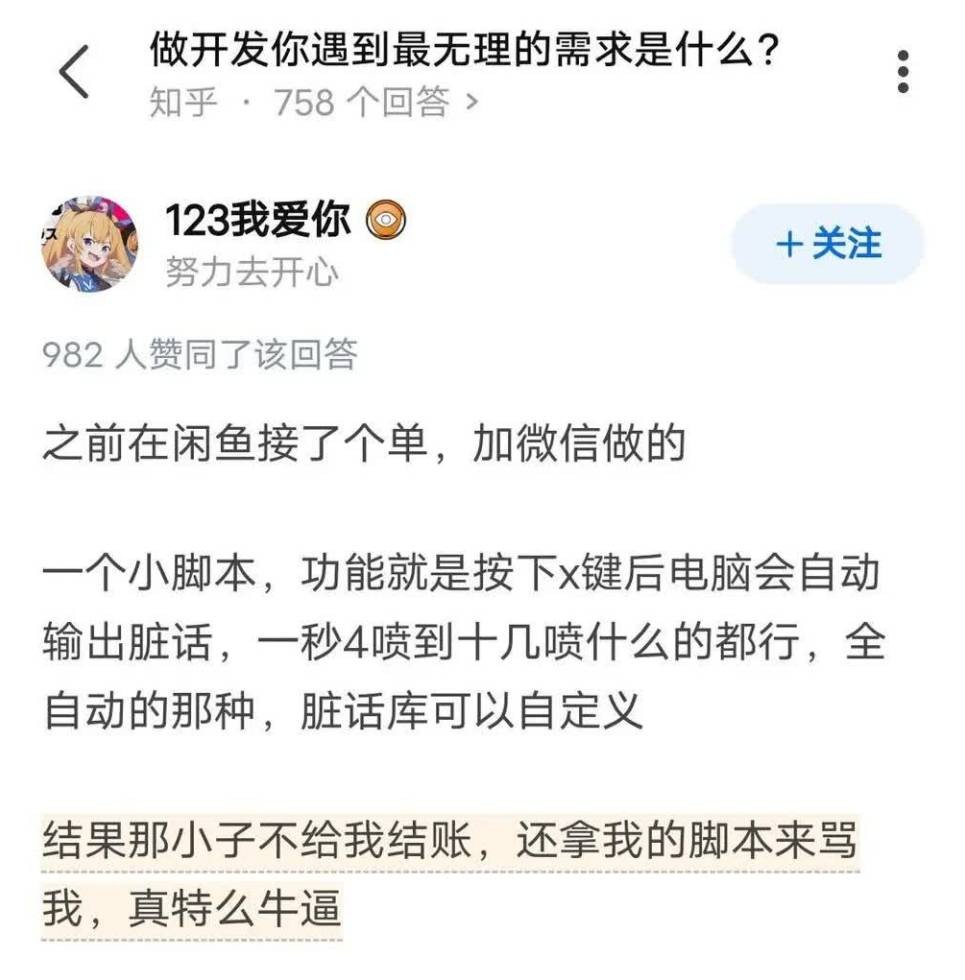Go back with the back arrow
The height and width of the screenshot is (980, 965).
pyautogui.click(x=75, y=73)
